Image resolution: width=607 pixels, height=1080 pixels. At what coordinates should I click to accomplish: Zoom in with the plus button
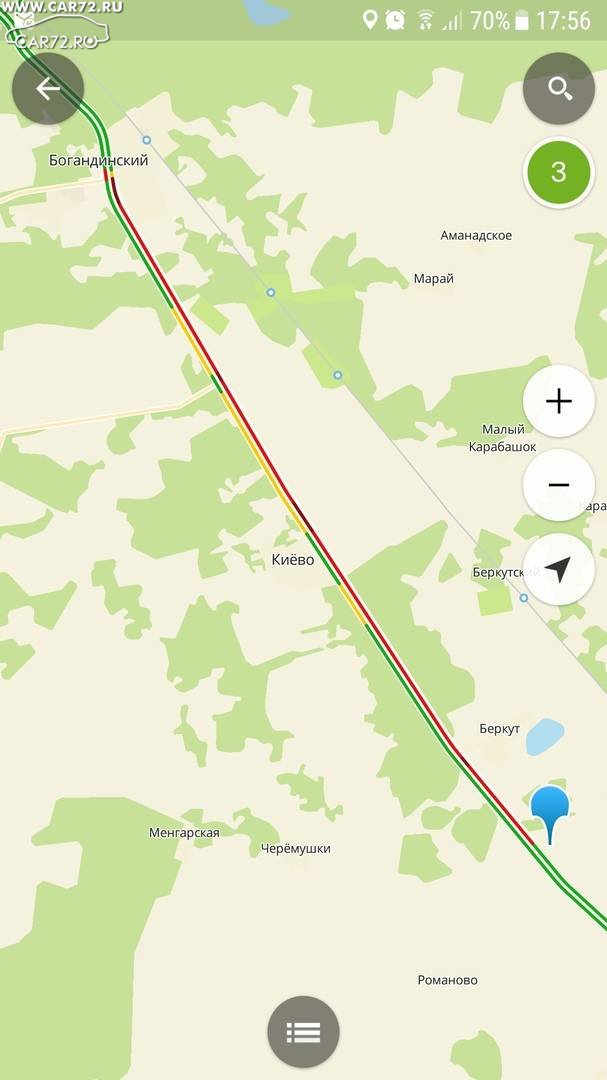(x=558, y=401)
